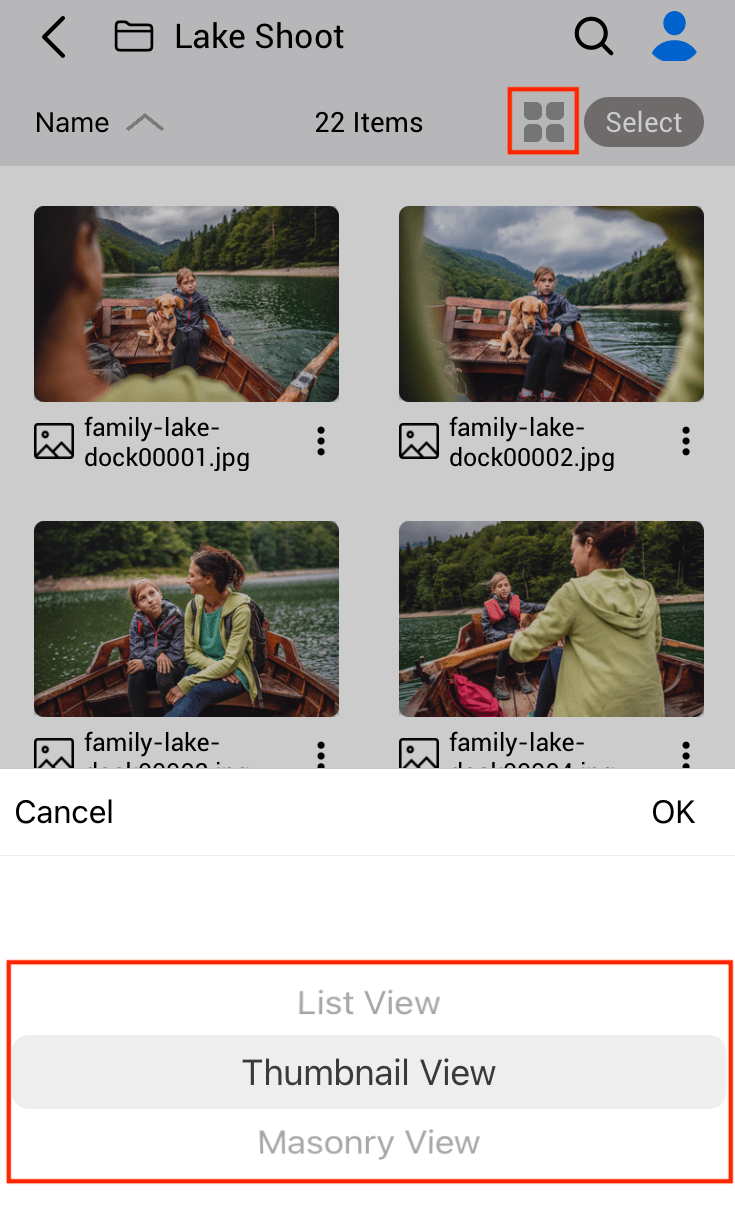Tap the Select button
Image resolution: width=735 pixels, height=1213 pixels.
(x=643, y=122)
